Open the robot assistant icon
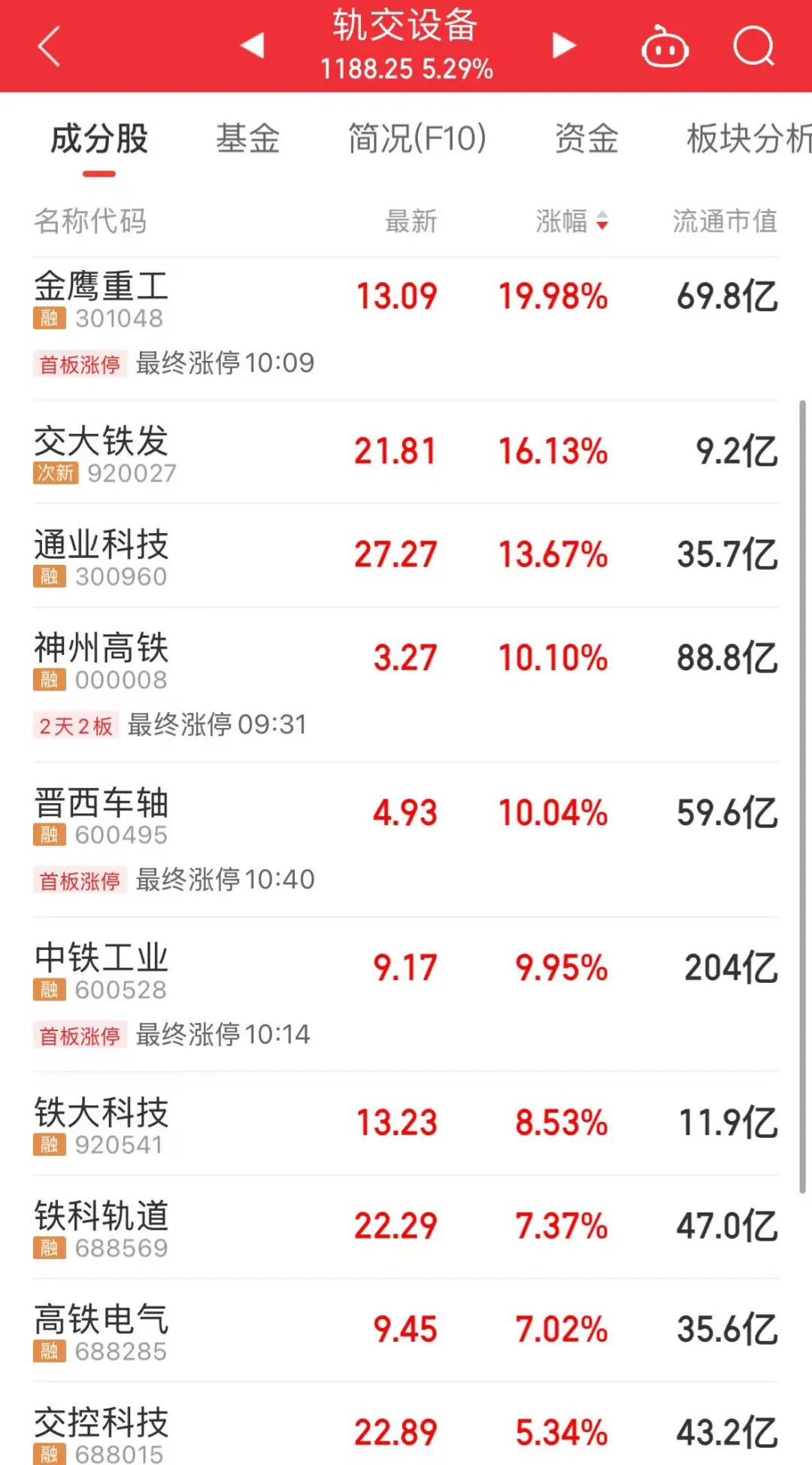 pos(665,47)
